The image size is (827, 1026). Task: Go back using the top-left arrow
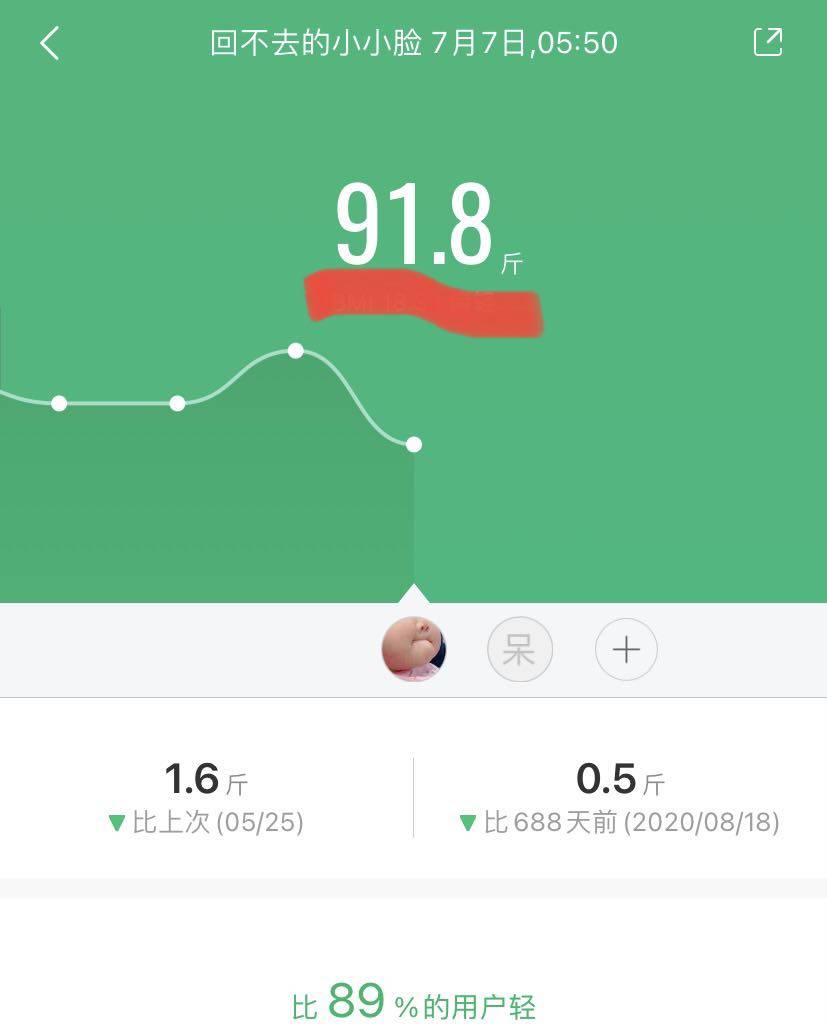click(x=50, y=43)
